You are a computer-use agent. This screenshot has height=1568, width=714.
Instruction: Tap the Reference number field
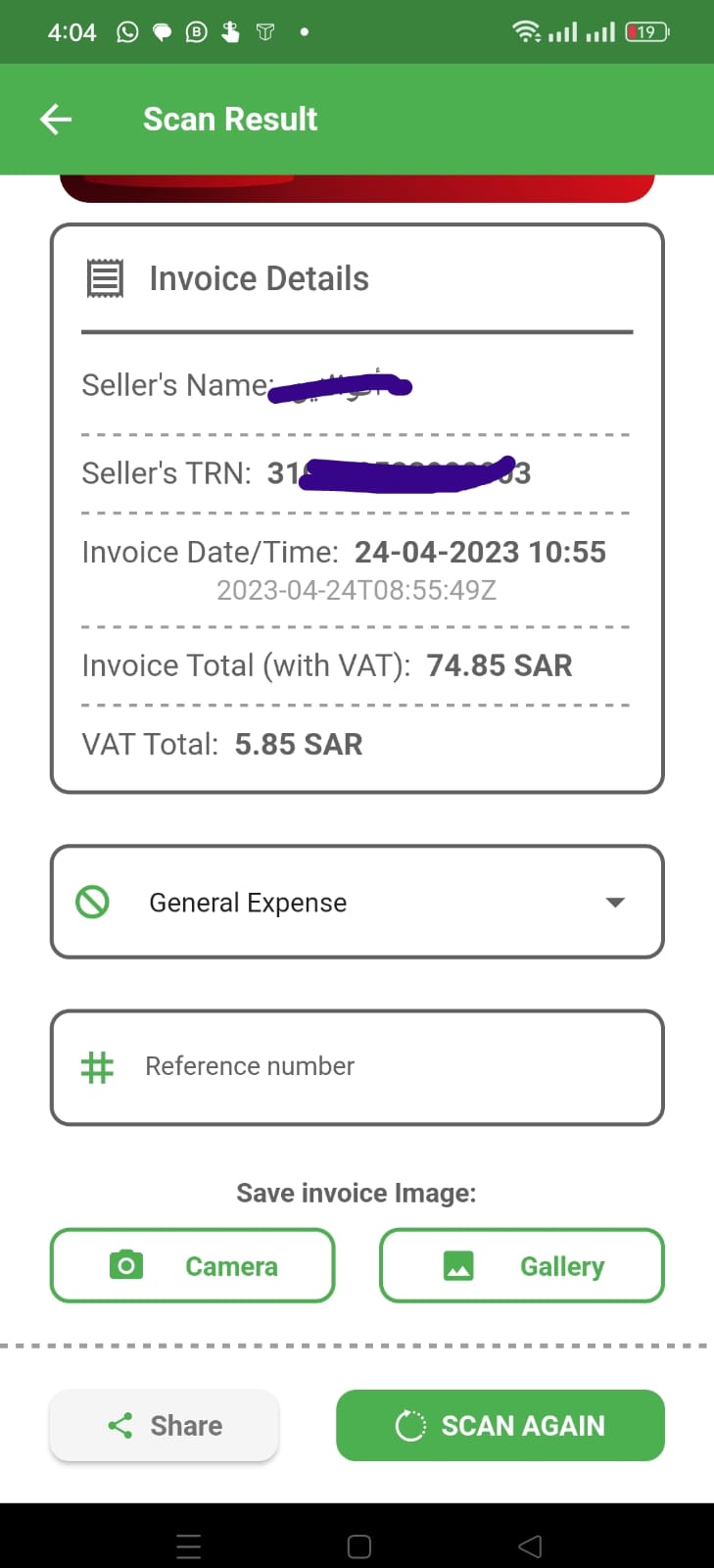[x=357, y=1067]
